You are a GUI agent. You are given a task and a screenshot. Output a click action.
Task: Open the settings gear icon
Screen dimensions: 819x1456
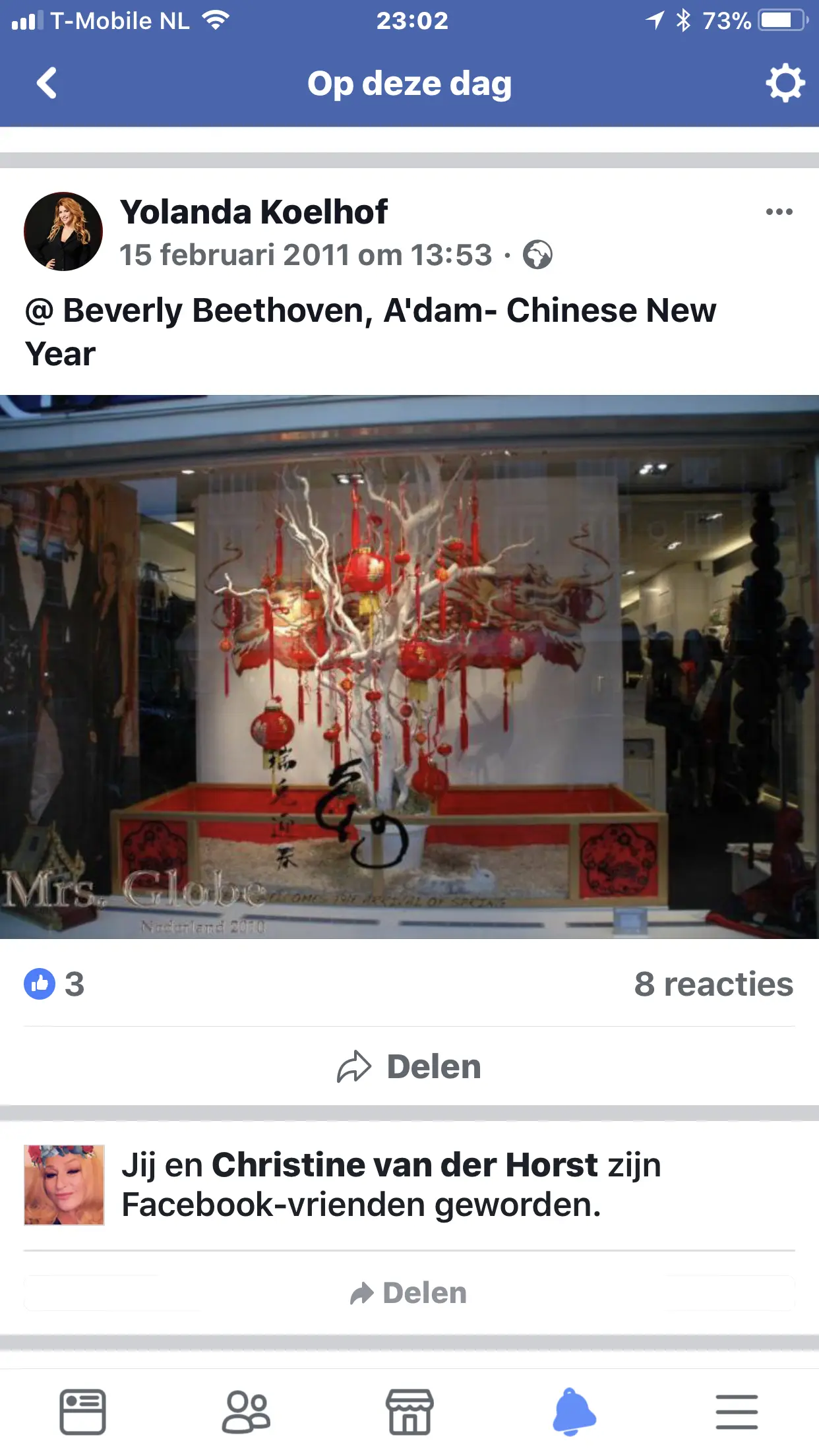785,83
